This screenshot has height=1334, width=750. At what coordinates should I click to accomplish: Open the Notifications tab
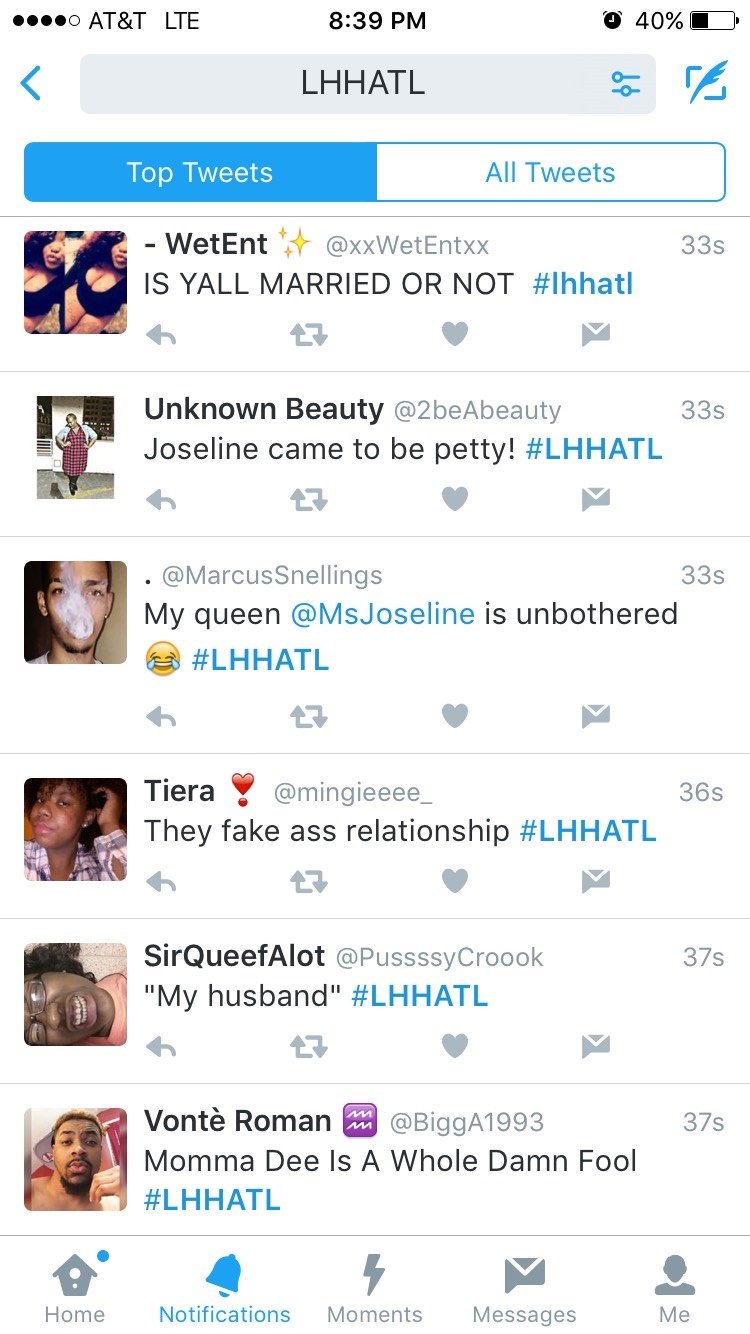coord(225,1287)
